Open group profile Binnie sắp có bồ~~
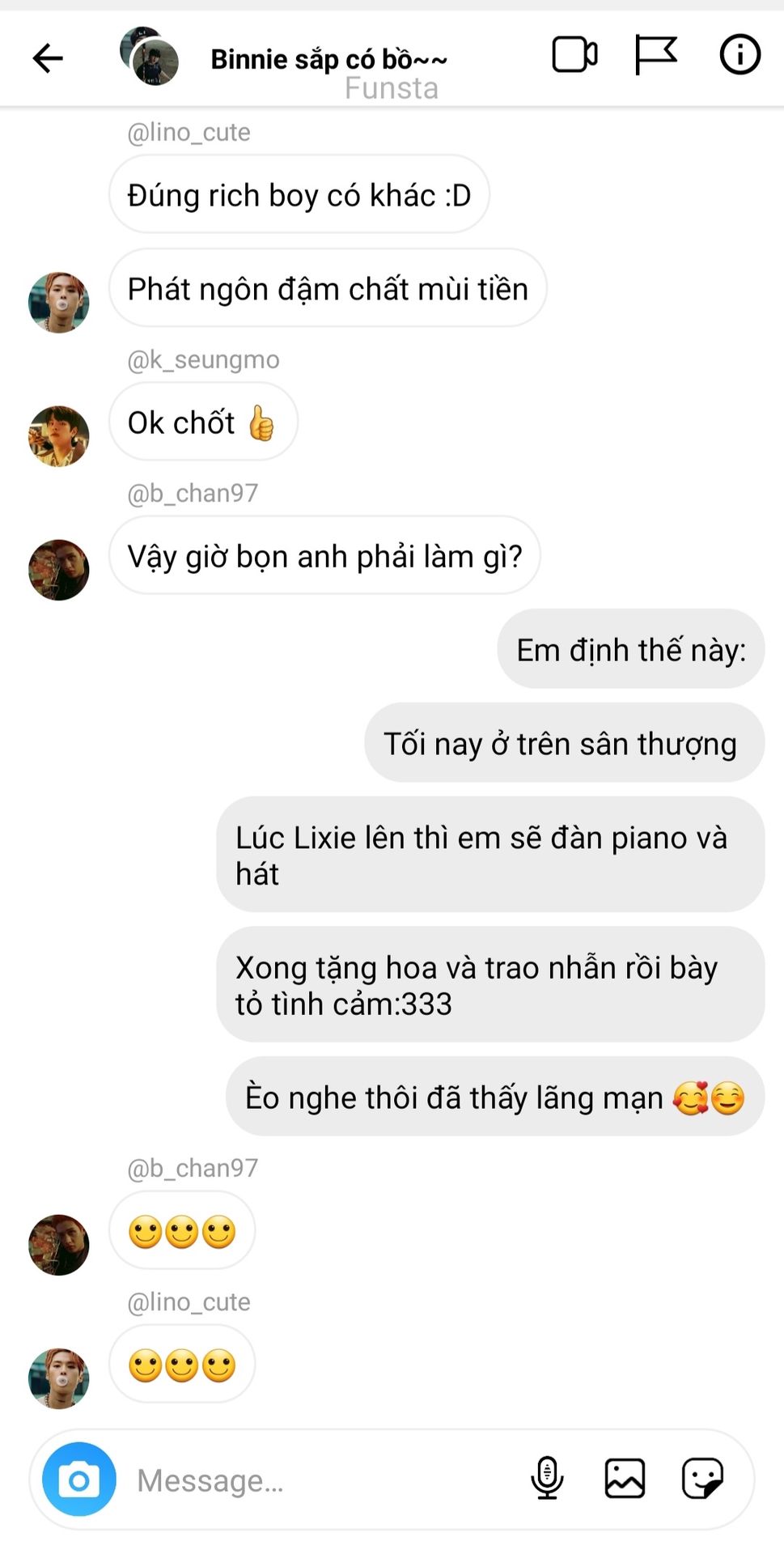This screenshot has width=784, height=1554. [x=328, y=59]
